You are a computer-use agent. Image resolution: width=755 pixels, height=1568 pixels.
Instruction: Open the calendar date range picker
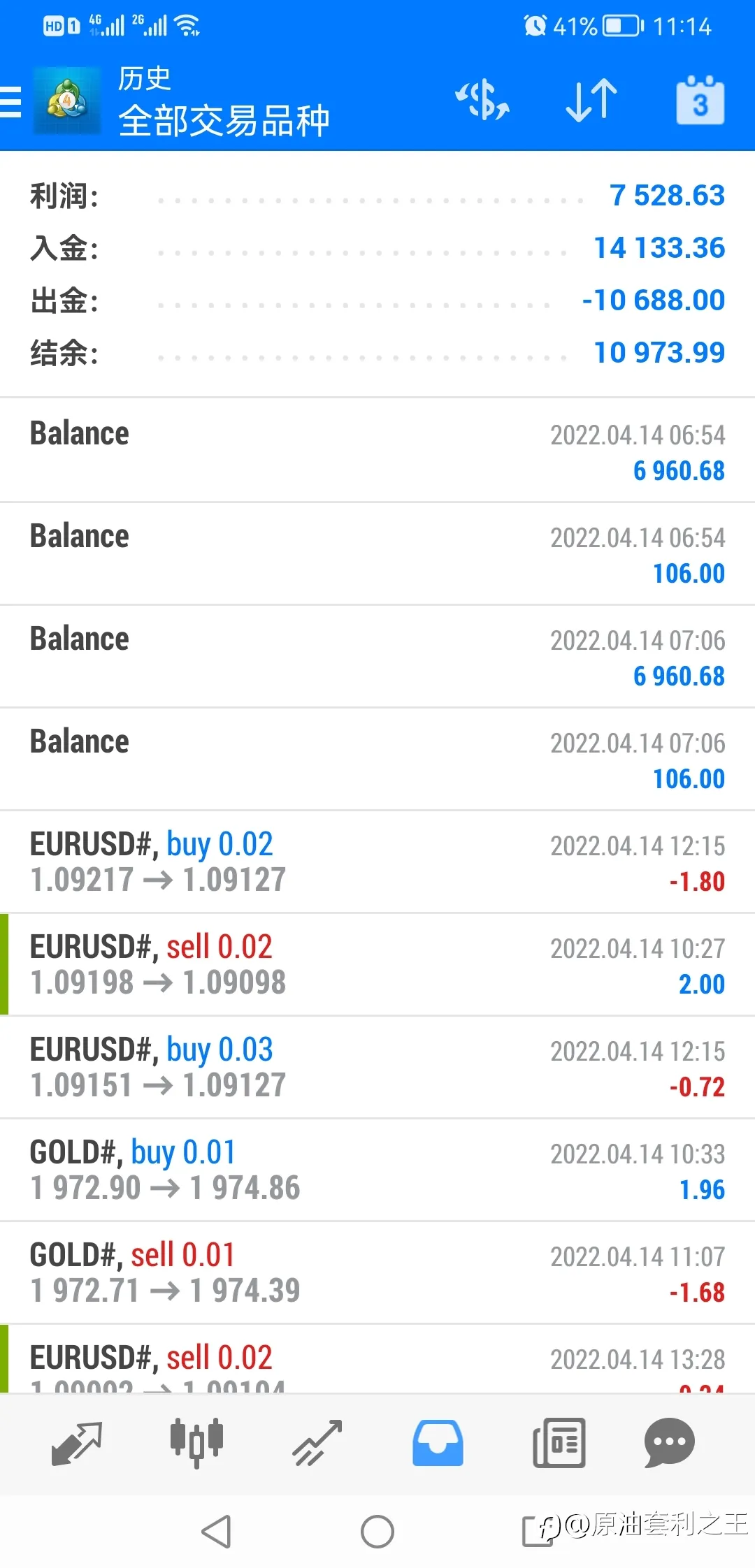[700, 101]
